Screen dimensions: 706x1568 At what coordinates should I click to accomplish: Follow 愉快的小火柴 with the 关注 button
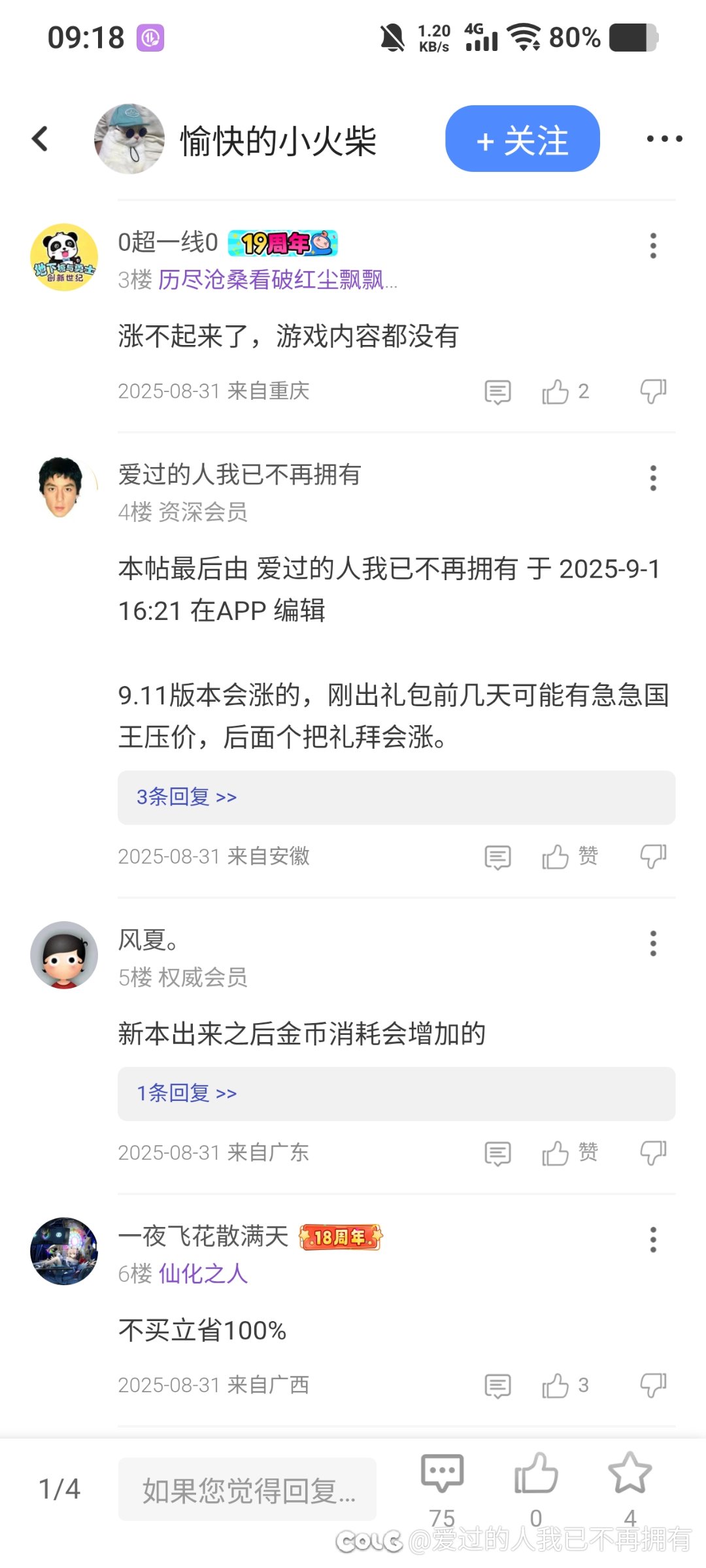click(x=522, y=139)
